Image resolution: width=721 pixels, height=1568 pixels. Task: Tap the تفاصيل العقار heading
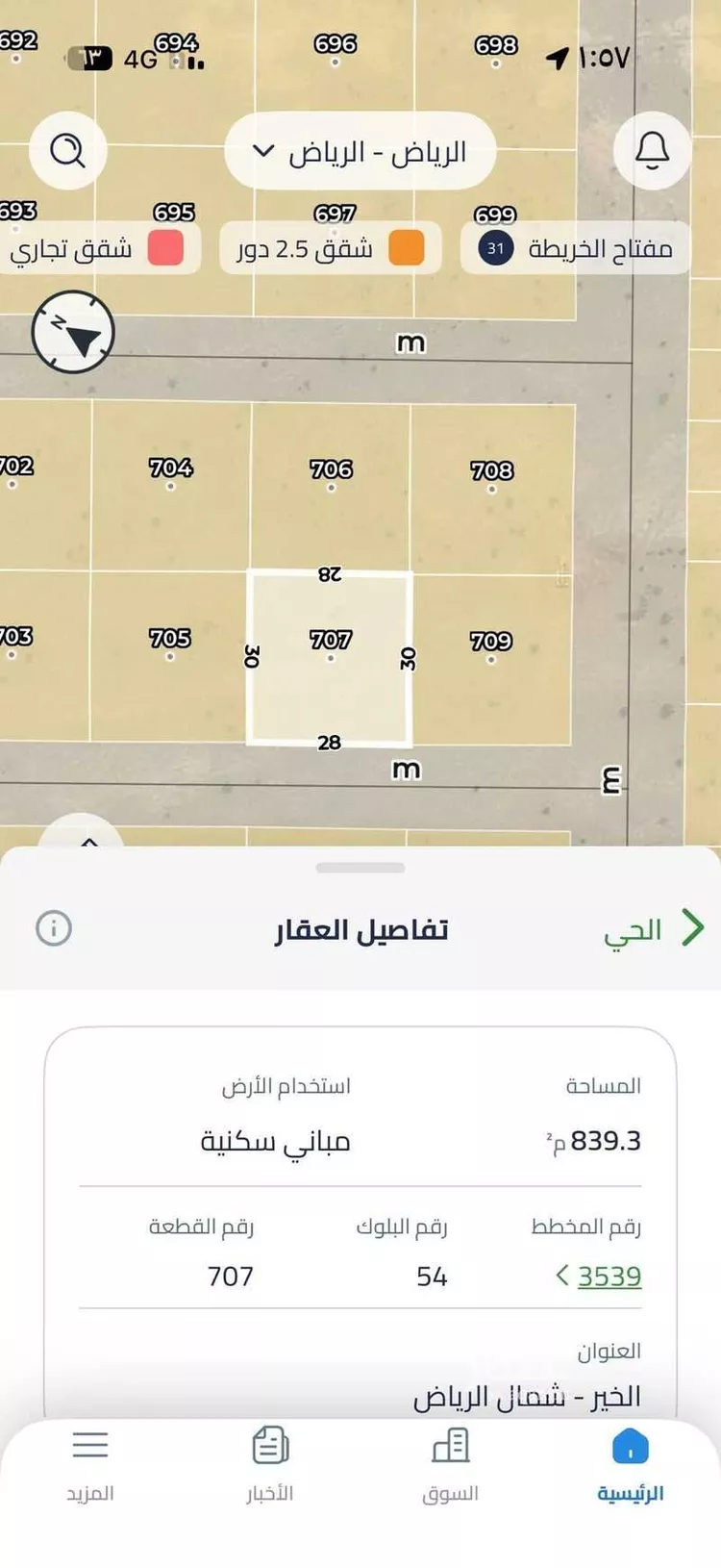click(360, 927)
